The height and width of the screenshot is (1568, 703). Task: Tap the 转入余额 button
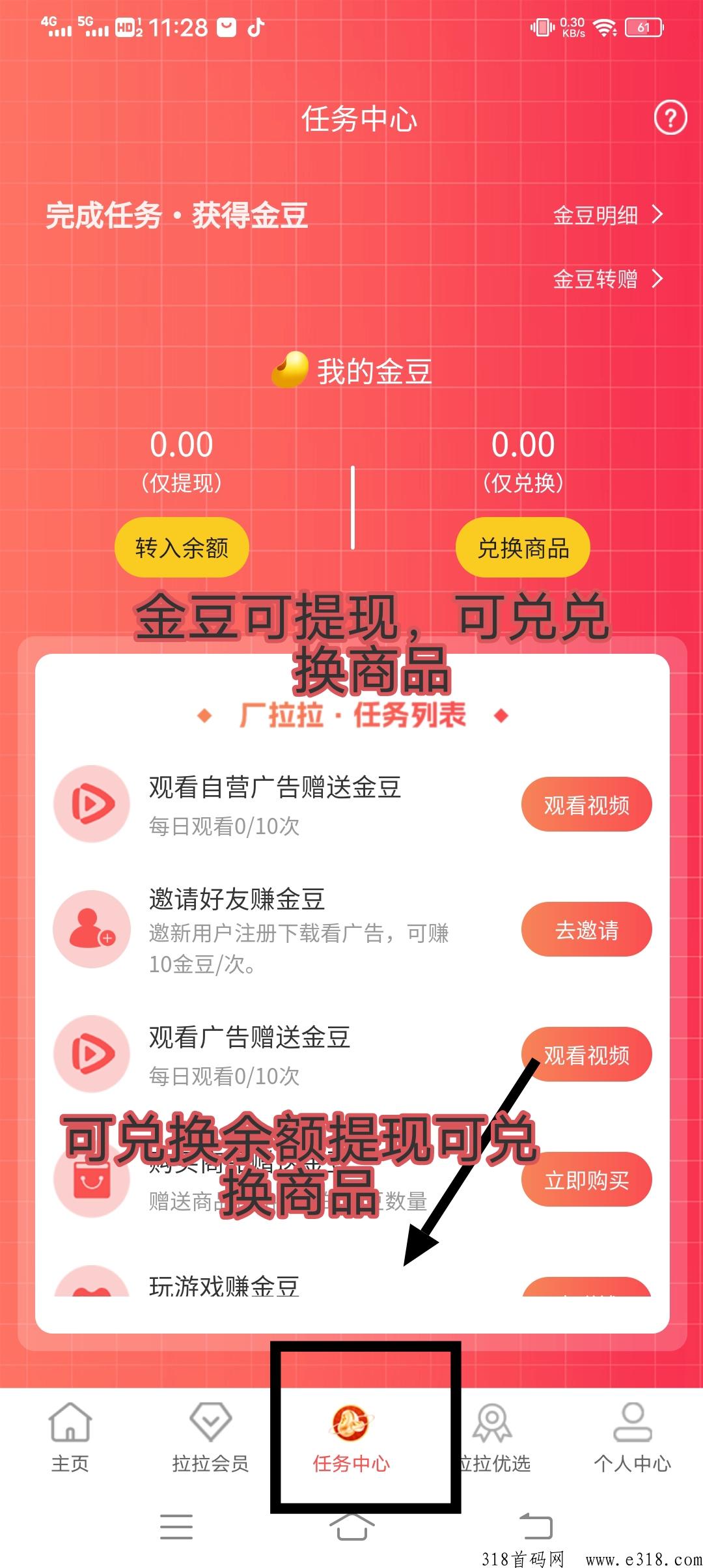click(182, 548)
